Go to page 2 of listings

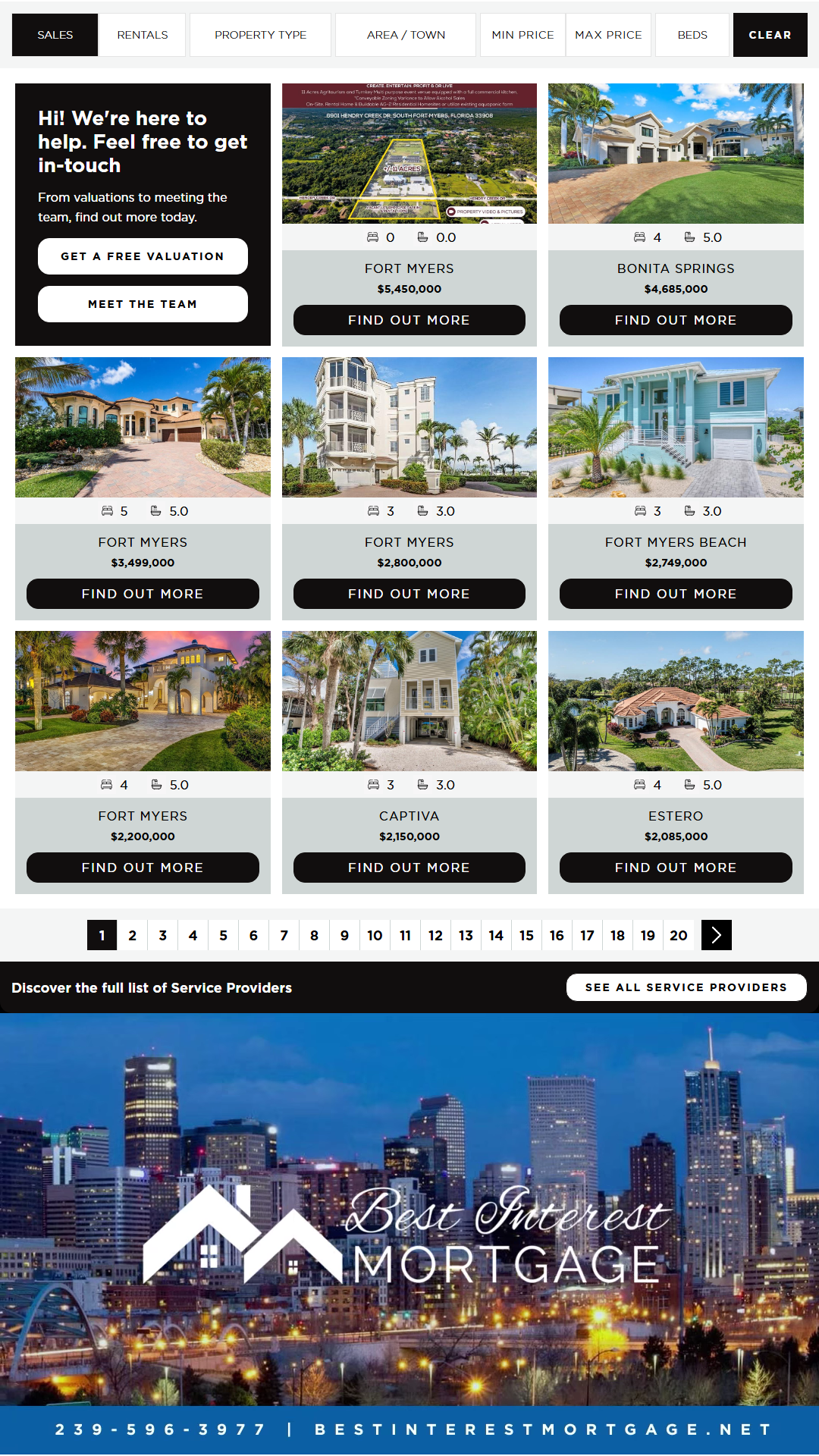133,935
